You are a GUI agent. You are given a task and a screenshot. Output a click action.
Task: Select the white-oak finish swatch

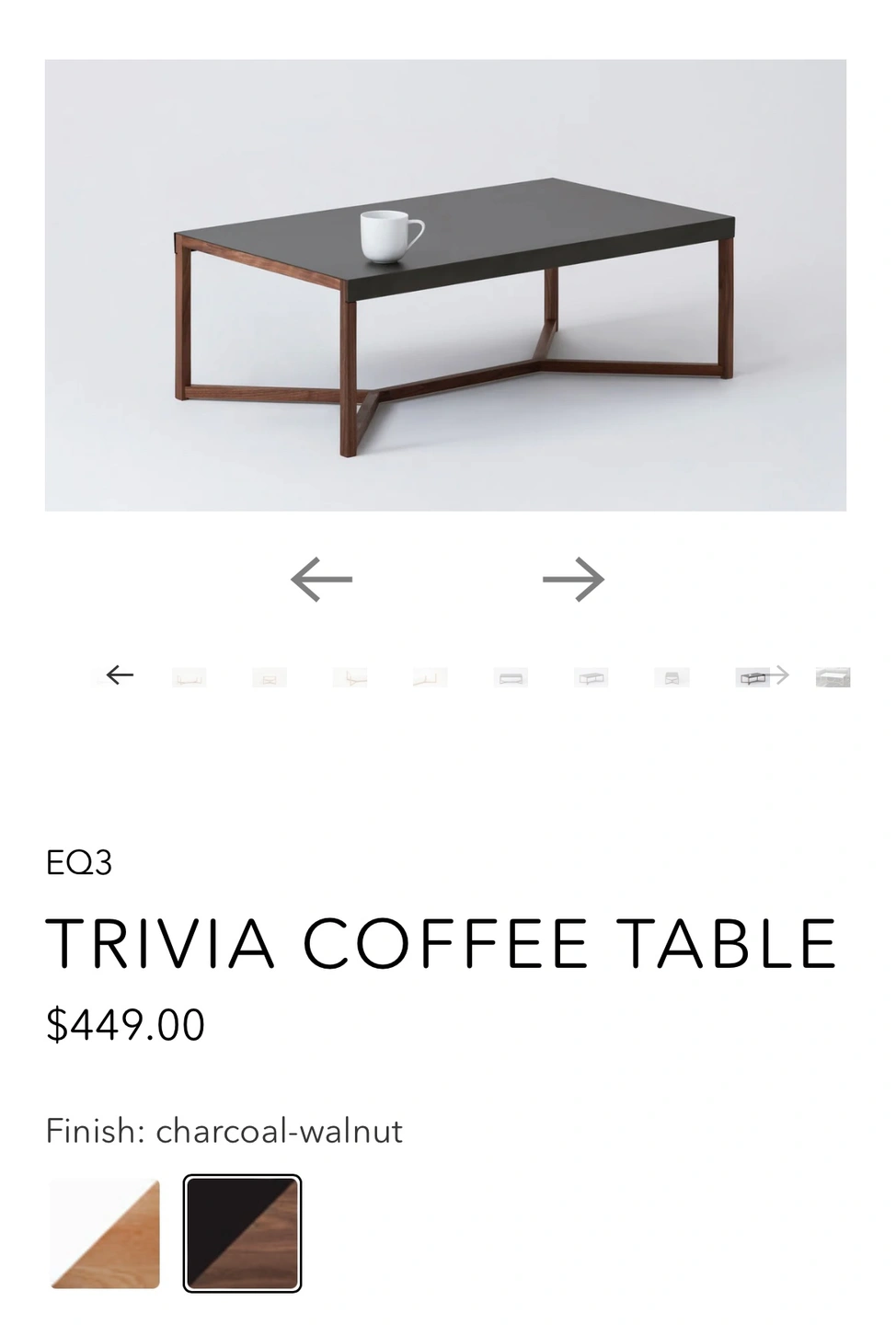point(105,1234)
